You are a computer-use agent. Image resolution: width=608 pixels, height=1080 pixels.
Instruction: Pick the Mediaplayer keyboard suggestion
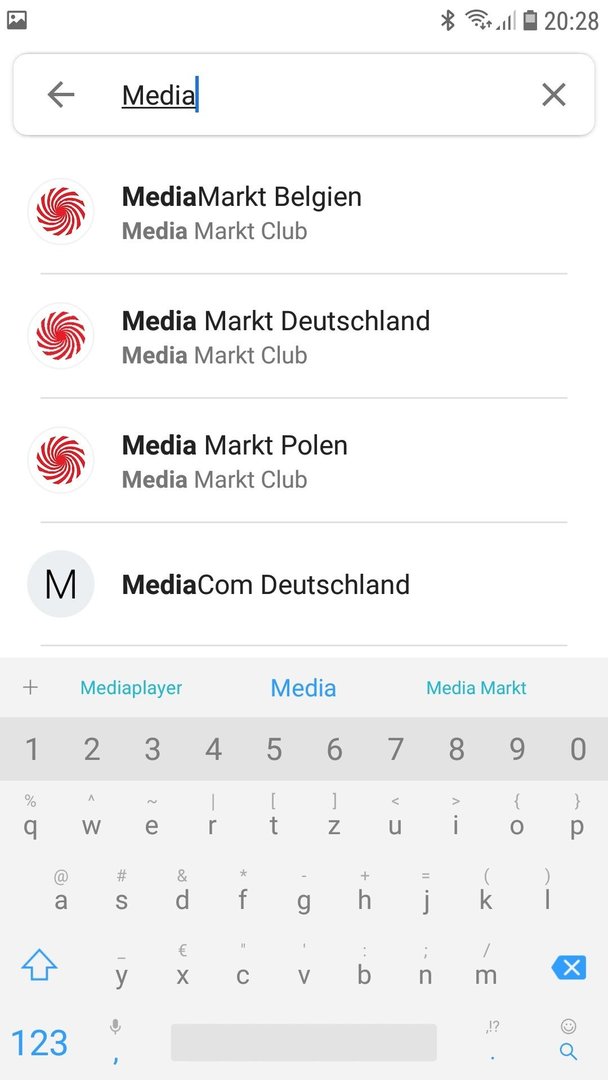click(x=131, y=687)
